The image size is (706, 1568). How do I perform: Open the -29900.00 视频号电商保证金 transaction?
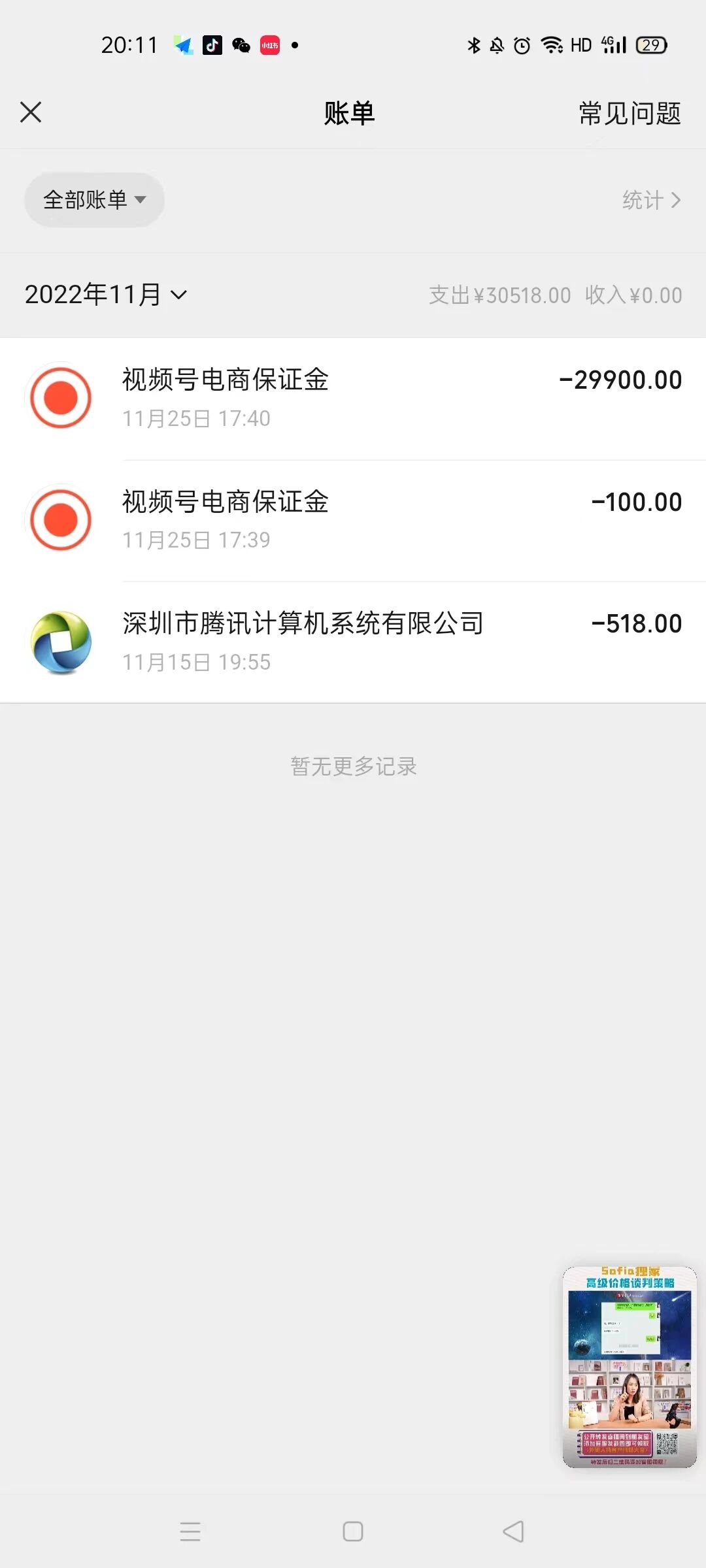coord(353,399)
